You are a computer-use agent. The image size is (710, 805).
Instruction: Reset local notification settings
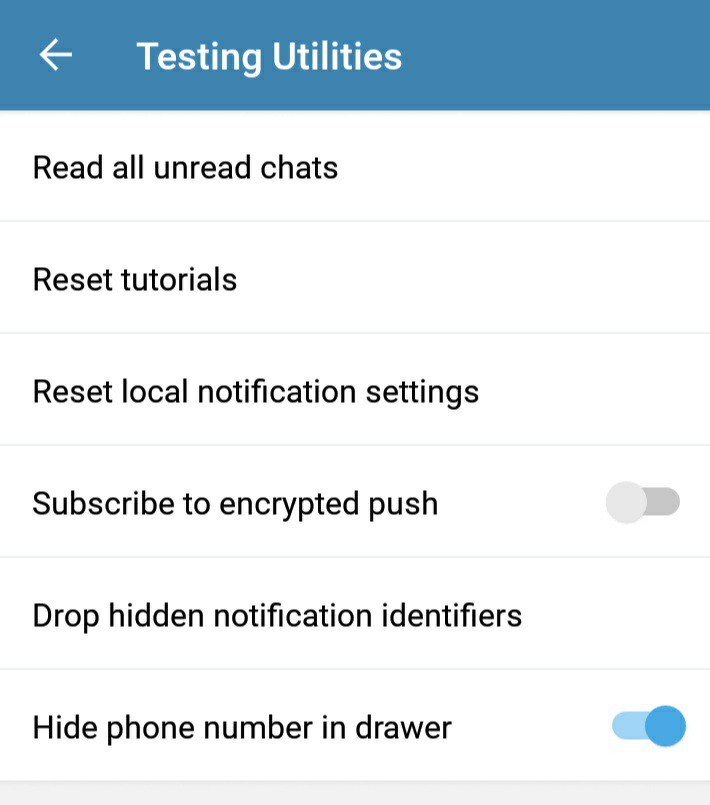click(256, 391)
